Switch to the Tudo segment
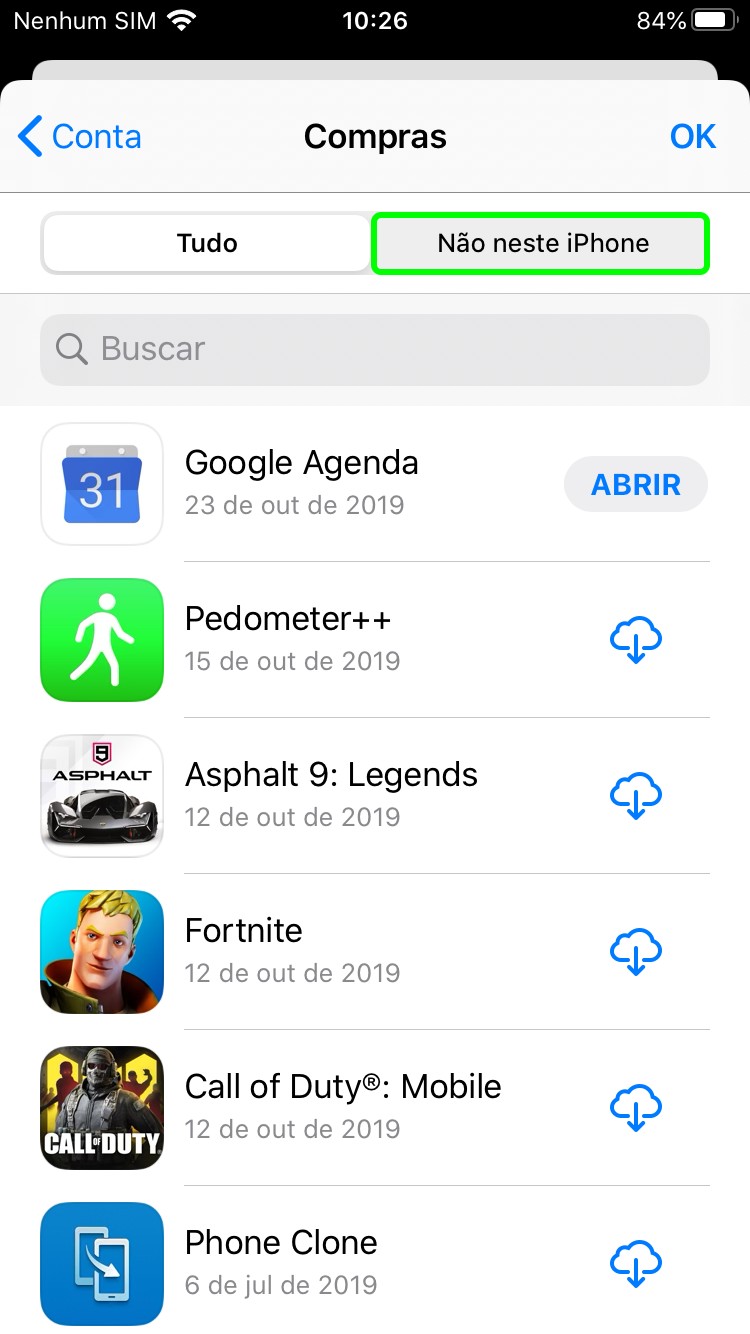750x1334 pixels. (x=207, y=243)
